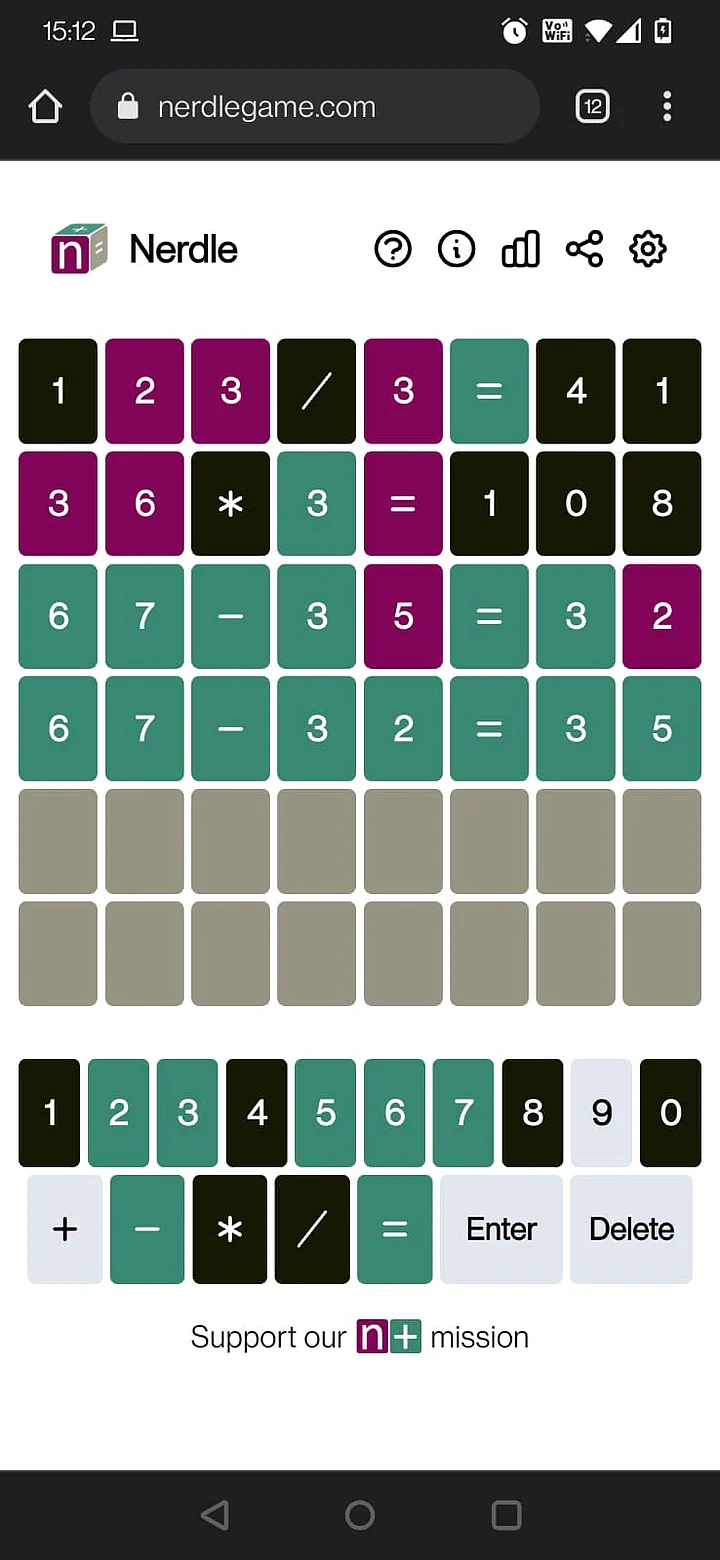
Task: Share the Nerdle result
Action: (x=584, y=249)
